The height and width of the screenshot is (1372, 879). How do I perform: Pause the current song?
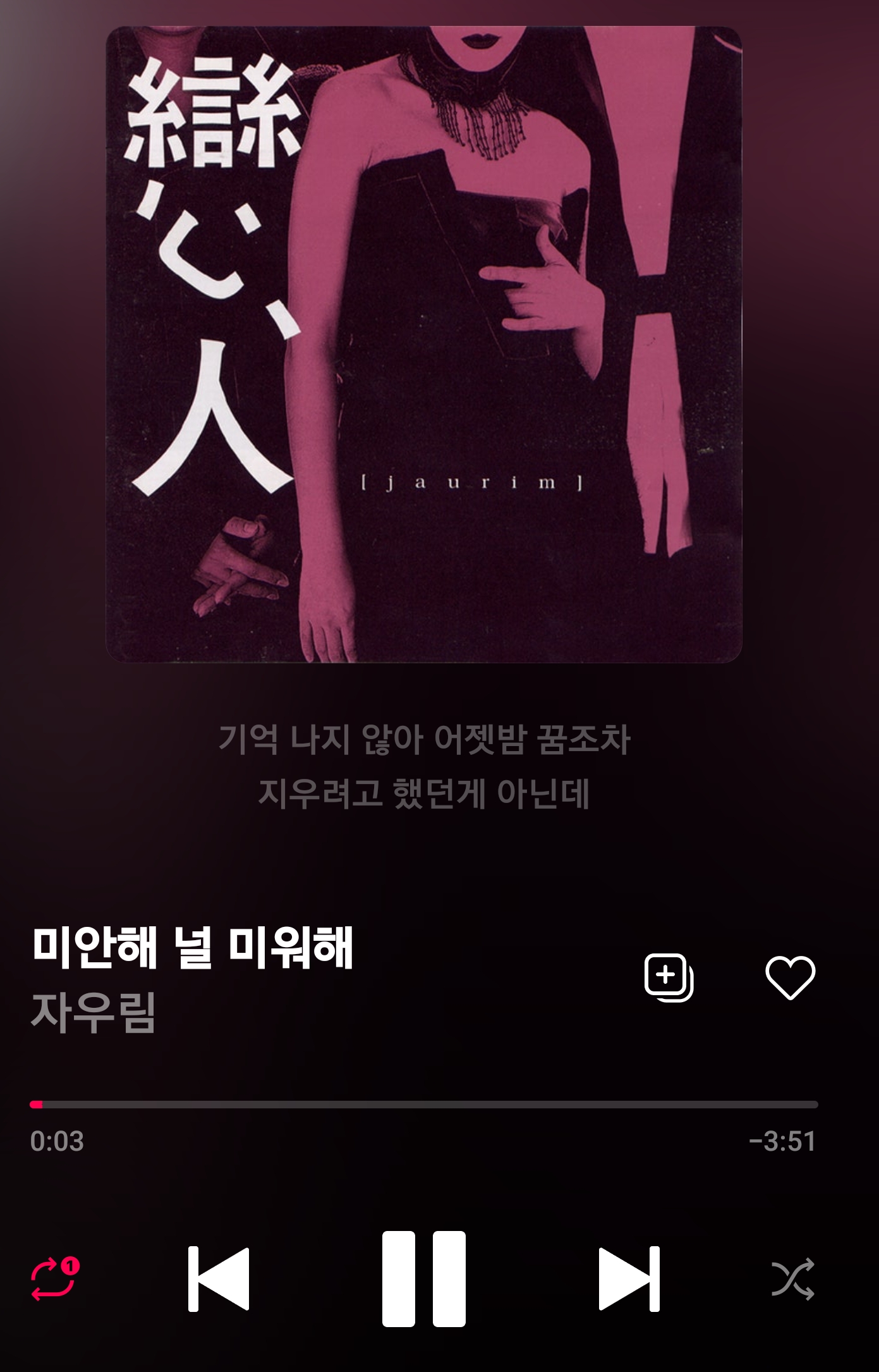[423, 1278]
